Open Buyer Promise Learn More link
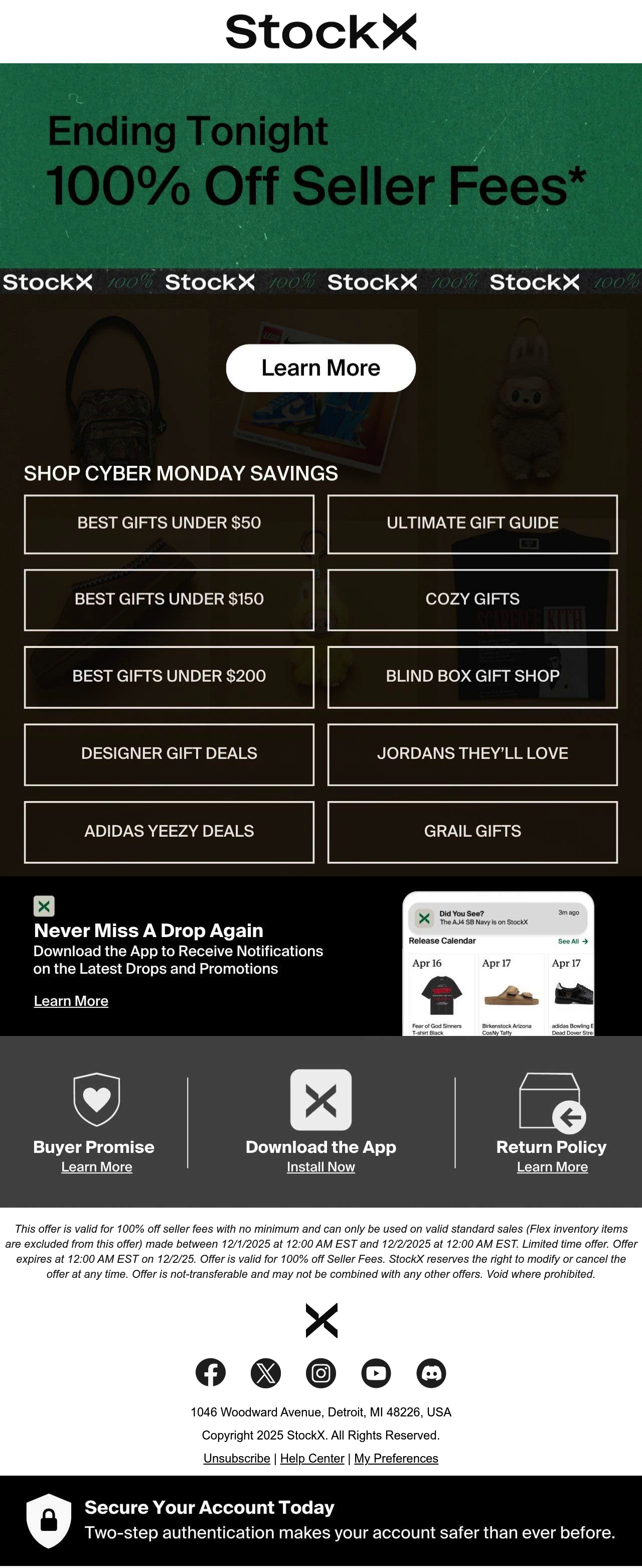 click(97, 1166)
